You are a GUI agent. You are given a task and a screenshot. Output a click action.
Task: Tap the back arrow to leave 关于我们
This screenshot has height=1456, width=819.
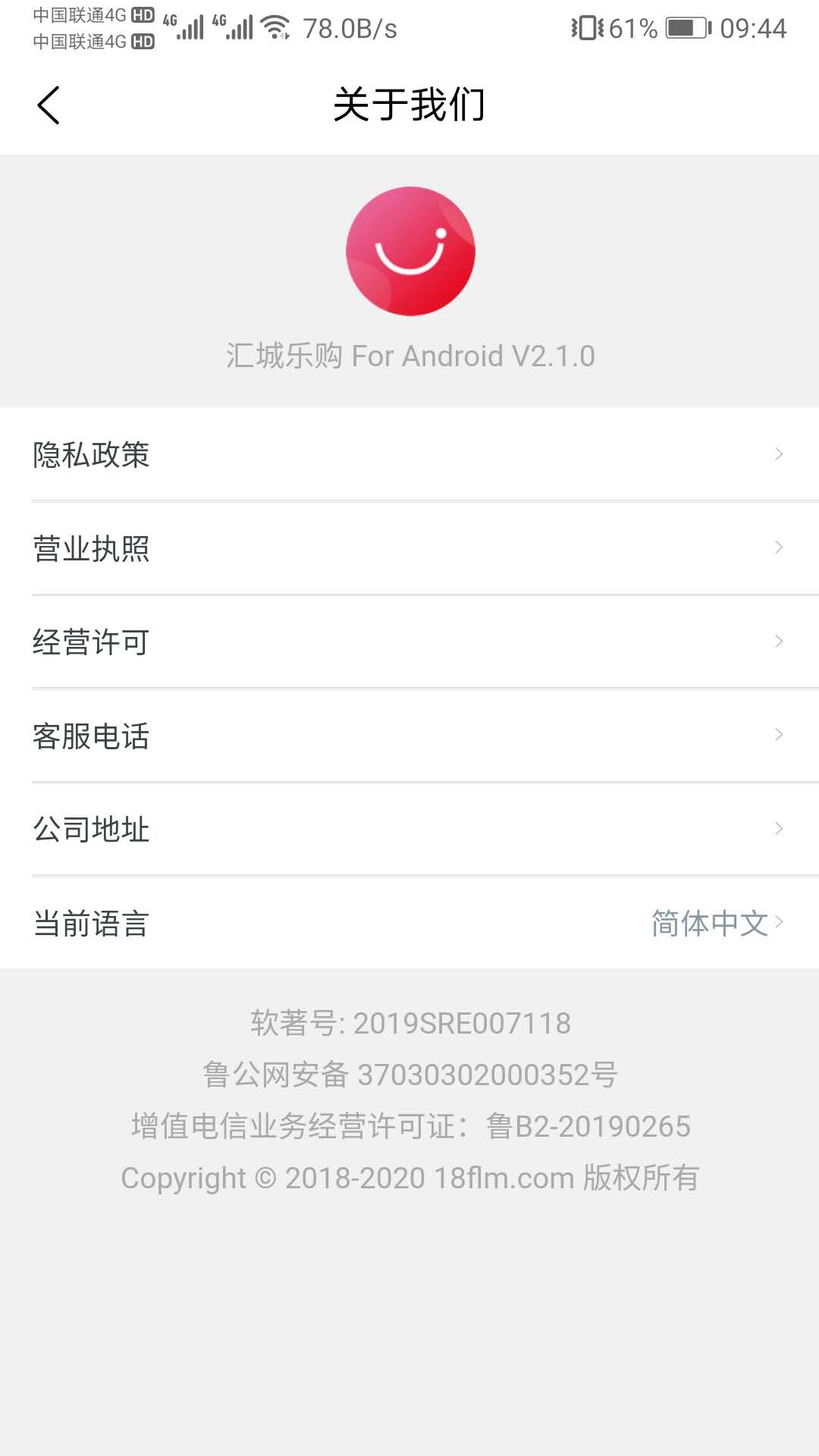coord(49,105)
